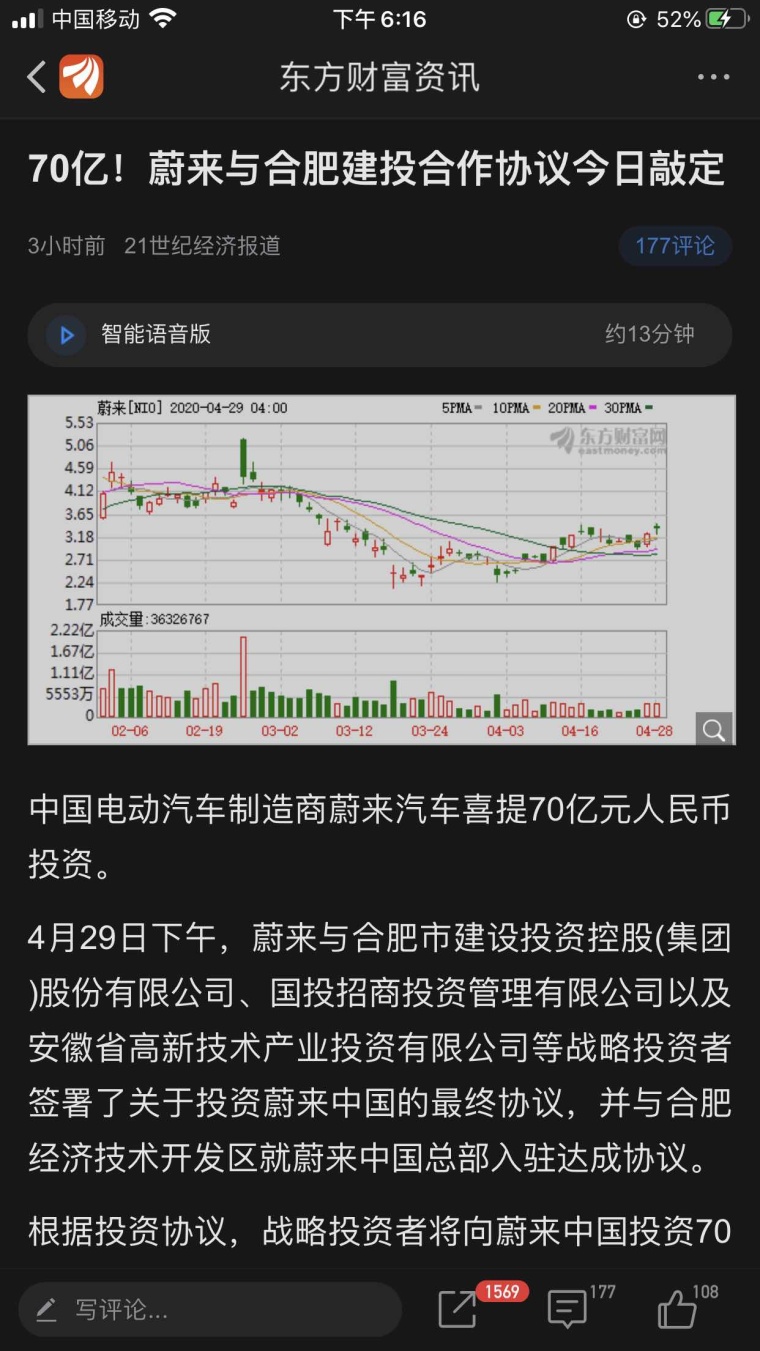Image resolution: width=760 pixels, height=1351 pixels.
Task: View comments via the bottom comment icon
Action: click(567, 1309)
